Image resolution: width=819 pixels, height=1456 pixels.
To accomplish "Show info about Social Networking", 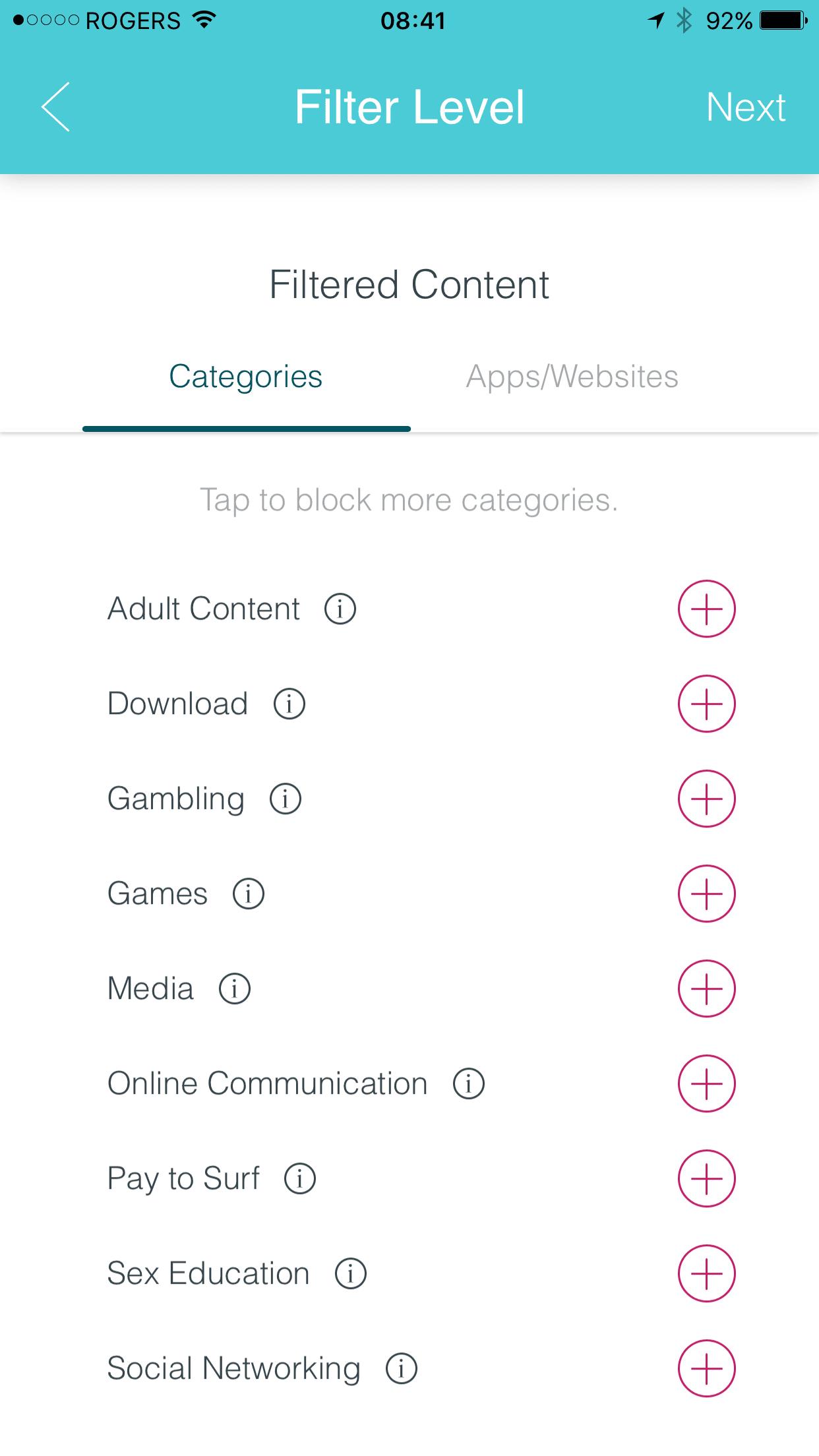I will (402, 1368).
